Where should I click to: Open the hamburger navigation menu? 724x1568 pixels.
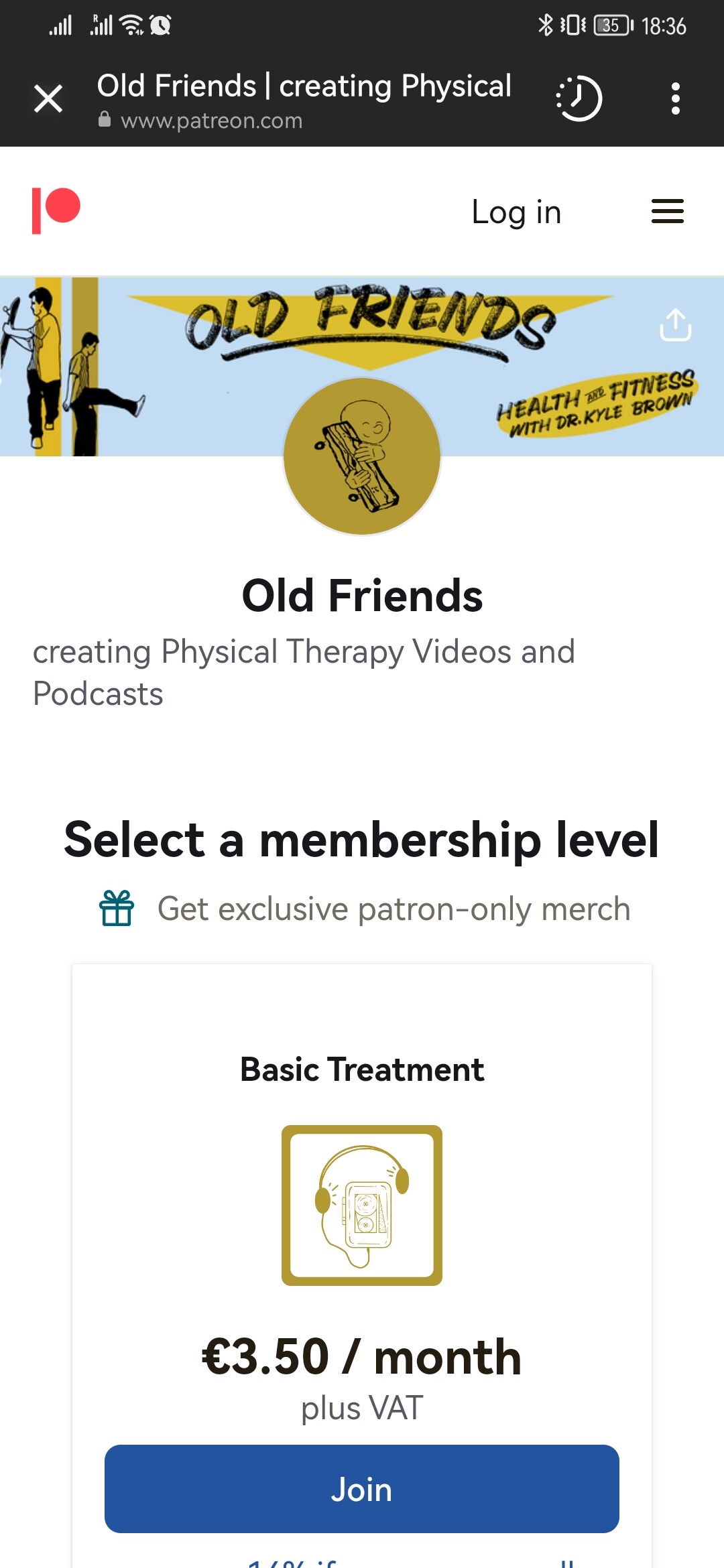click(668, 212)
